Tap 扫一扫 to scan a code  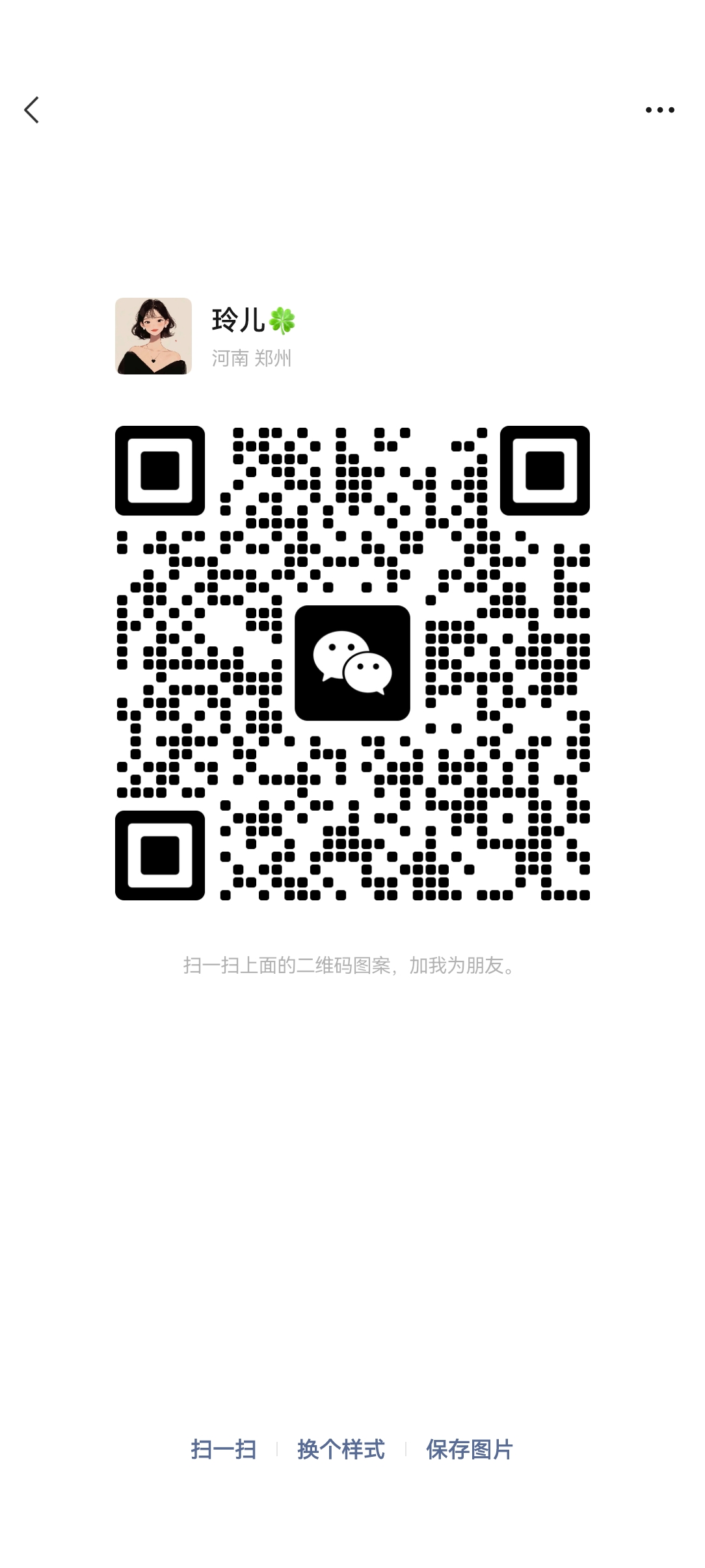tap(223, 1449)
